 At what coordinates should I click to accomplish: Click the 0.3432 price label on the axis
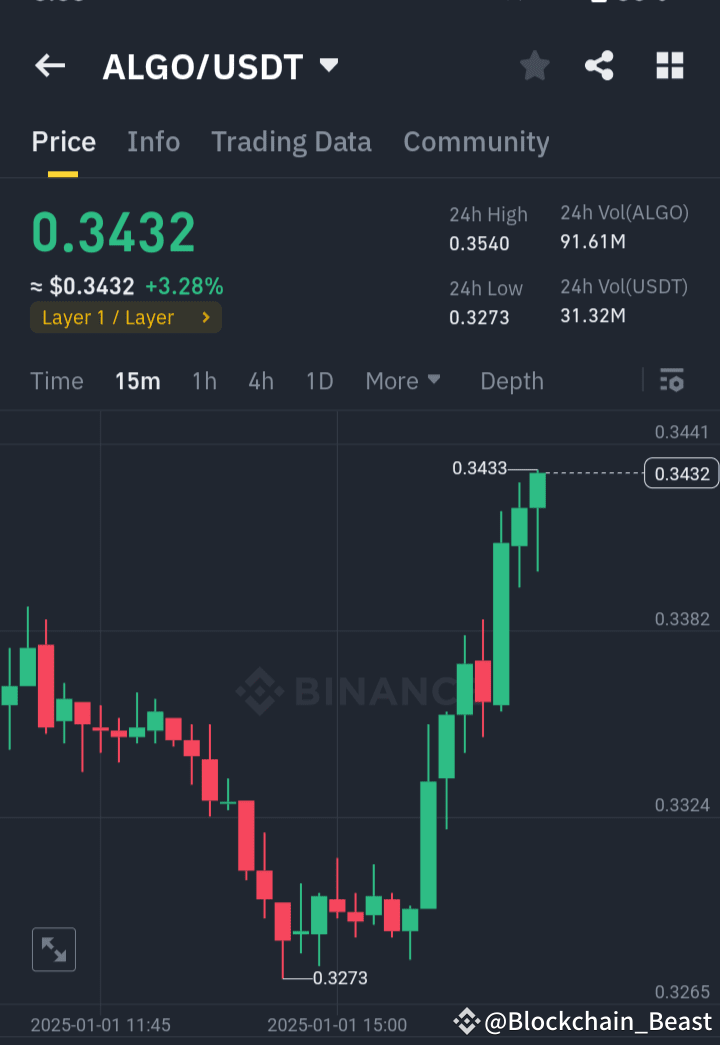(x=681, y=473)
